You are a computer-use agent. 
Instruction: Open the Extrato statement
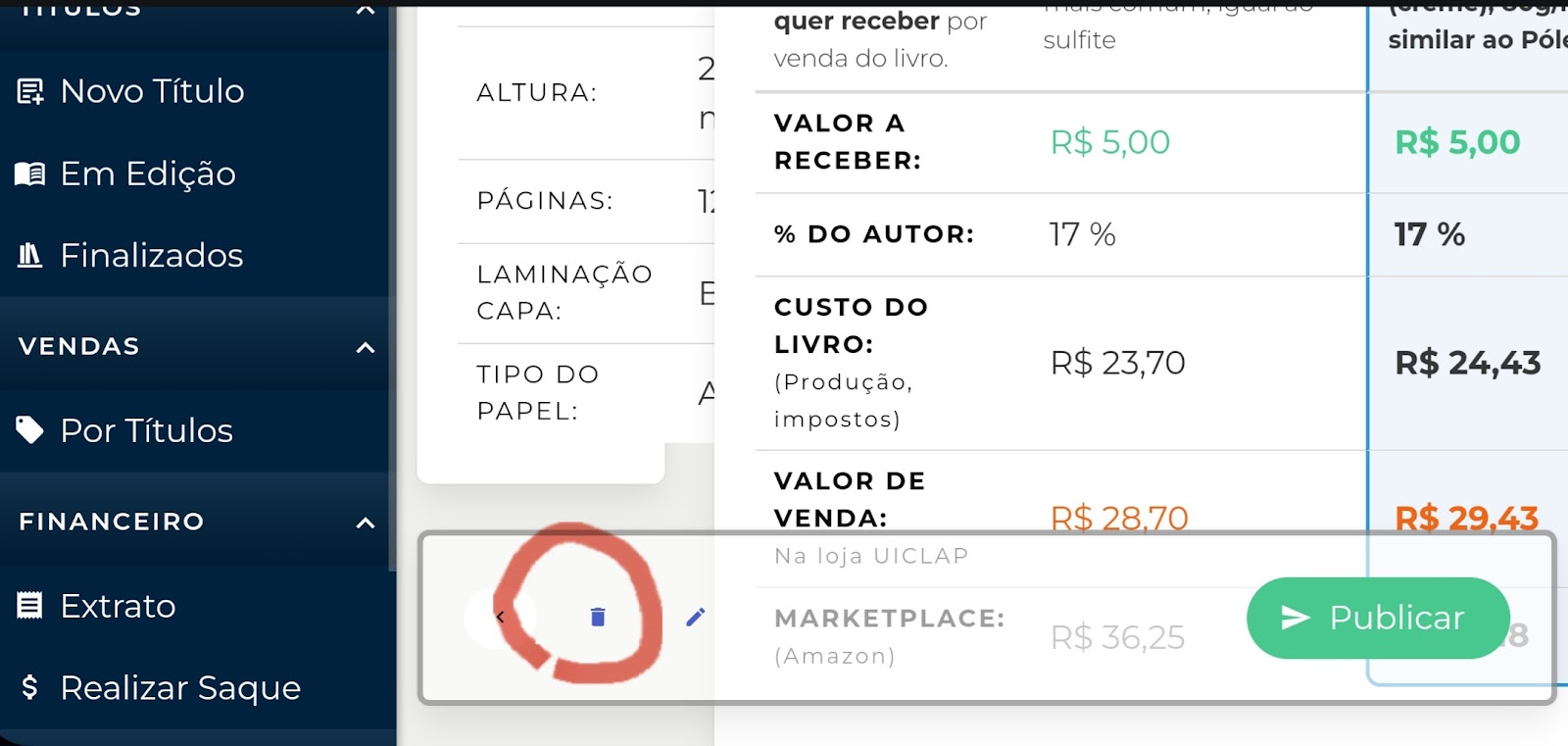(x=118, y=606)
